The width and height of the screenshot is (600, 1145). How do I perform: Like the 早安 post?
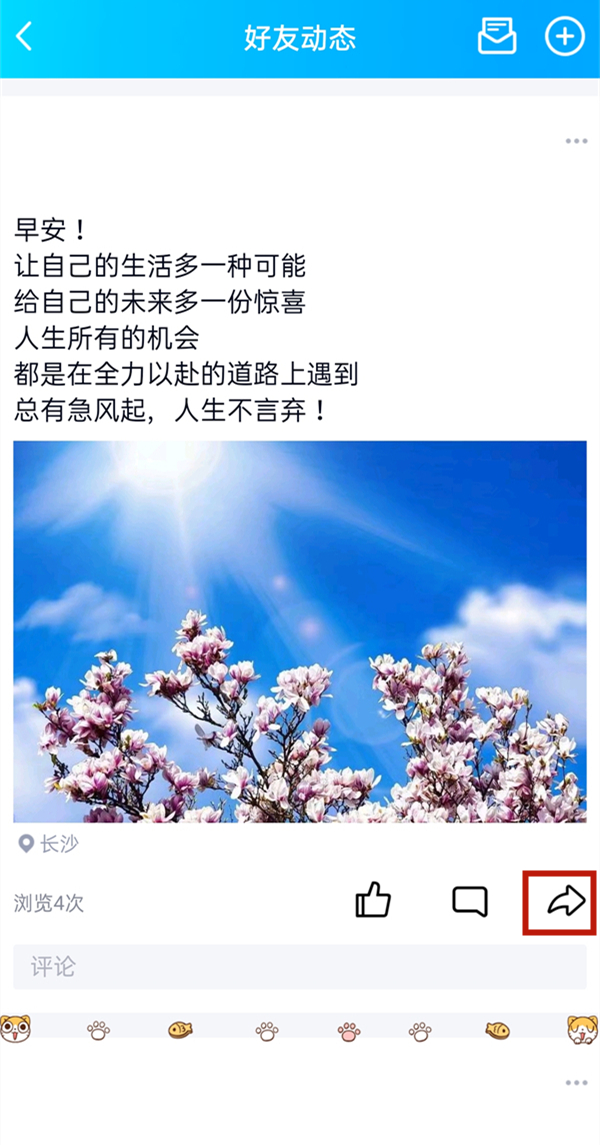click(373, 901)
